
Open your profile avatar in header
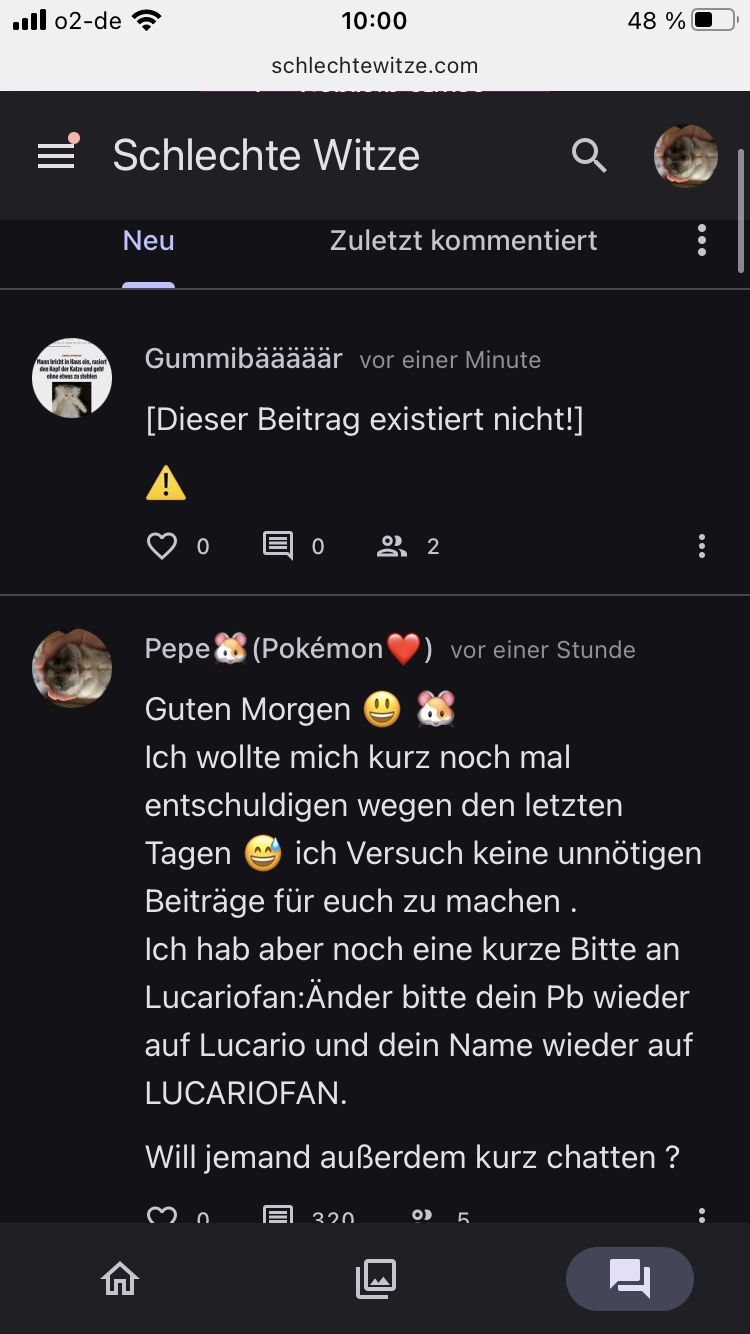tap(686, 156)
